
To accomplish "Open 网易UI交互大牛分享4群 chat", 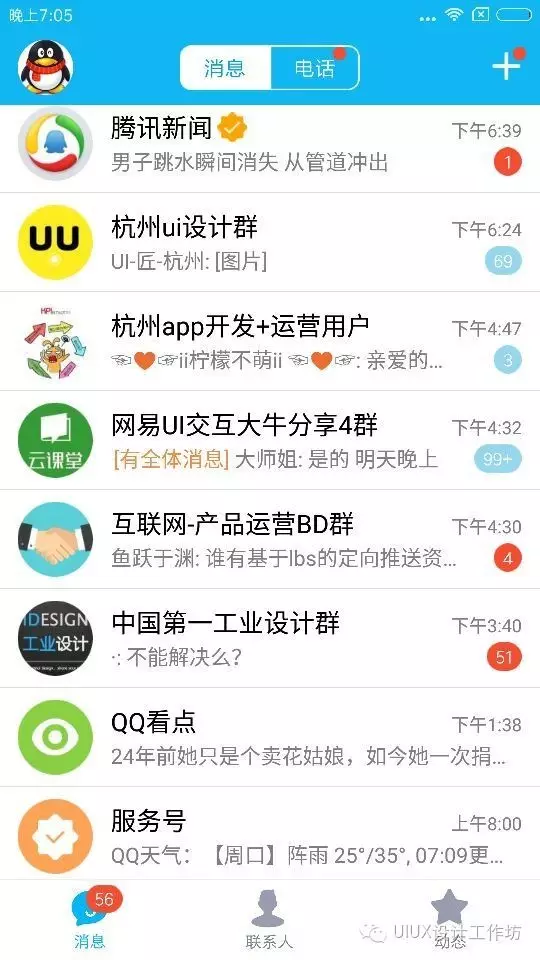I will pyautogui.click(x=270, y=441).
